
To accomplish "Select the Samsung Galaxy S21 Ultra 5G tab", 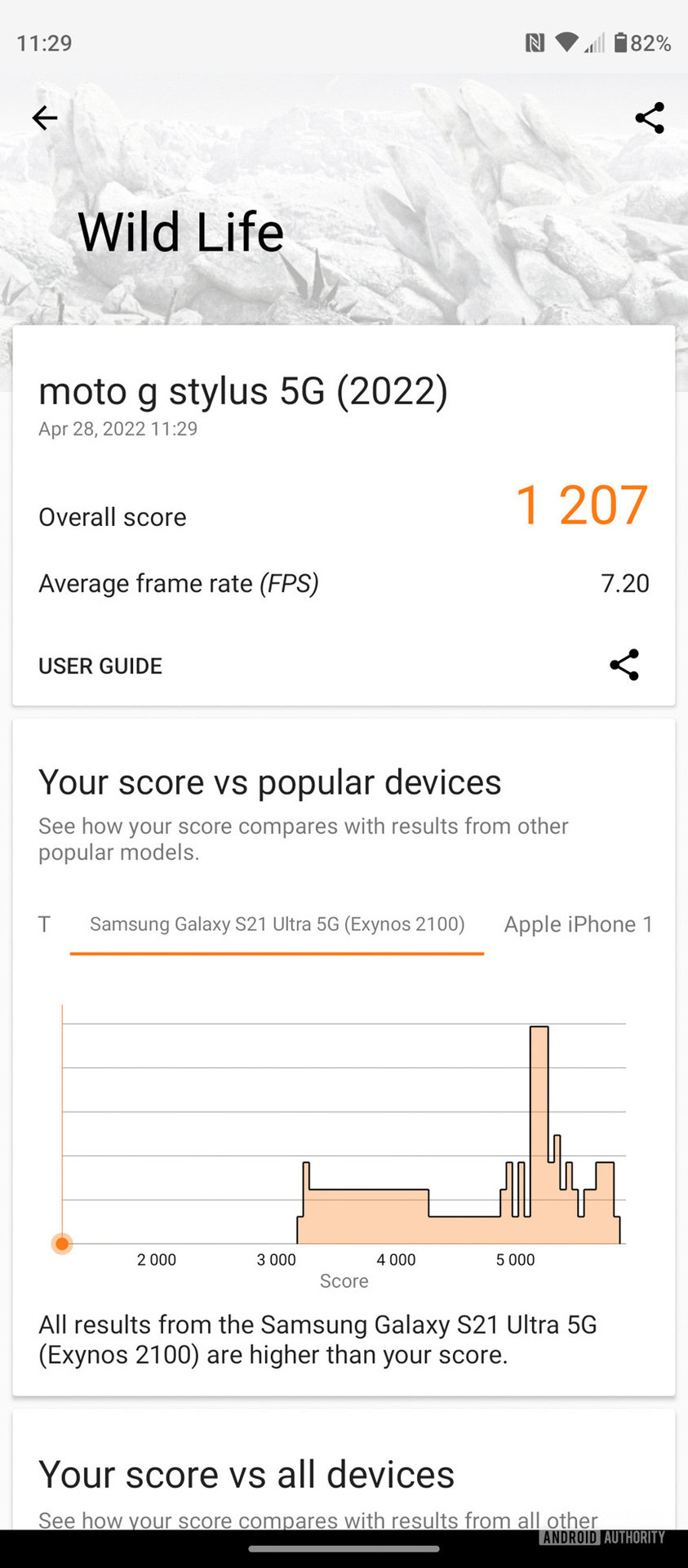I will pyautogui.click(x=277, y=924).
